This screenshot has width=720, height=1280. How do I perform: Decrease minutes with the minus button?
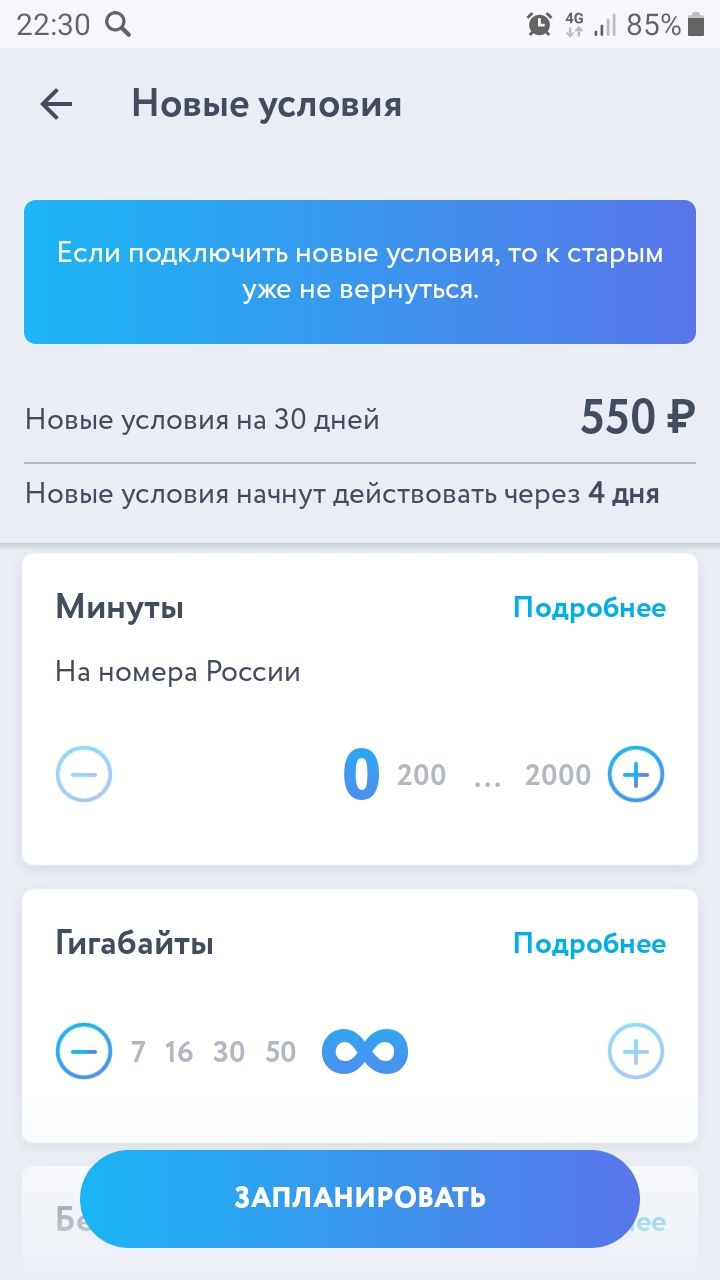click(x=84, y=774)
